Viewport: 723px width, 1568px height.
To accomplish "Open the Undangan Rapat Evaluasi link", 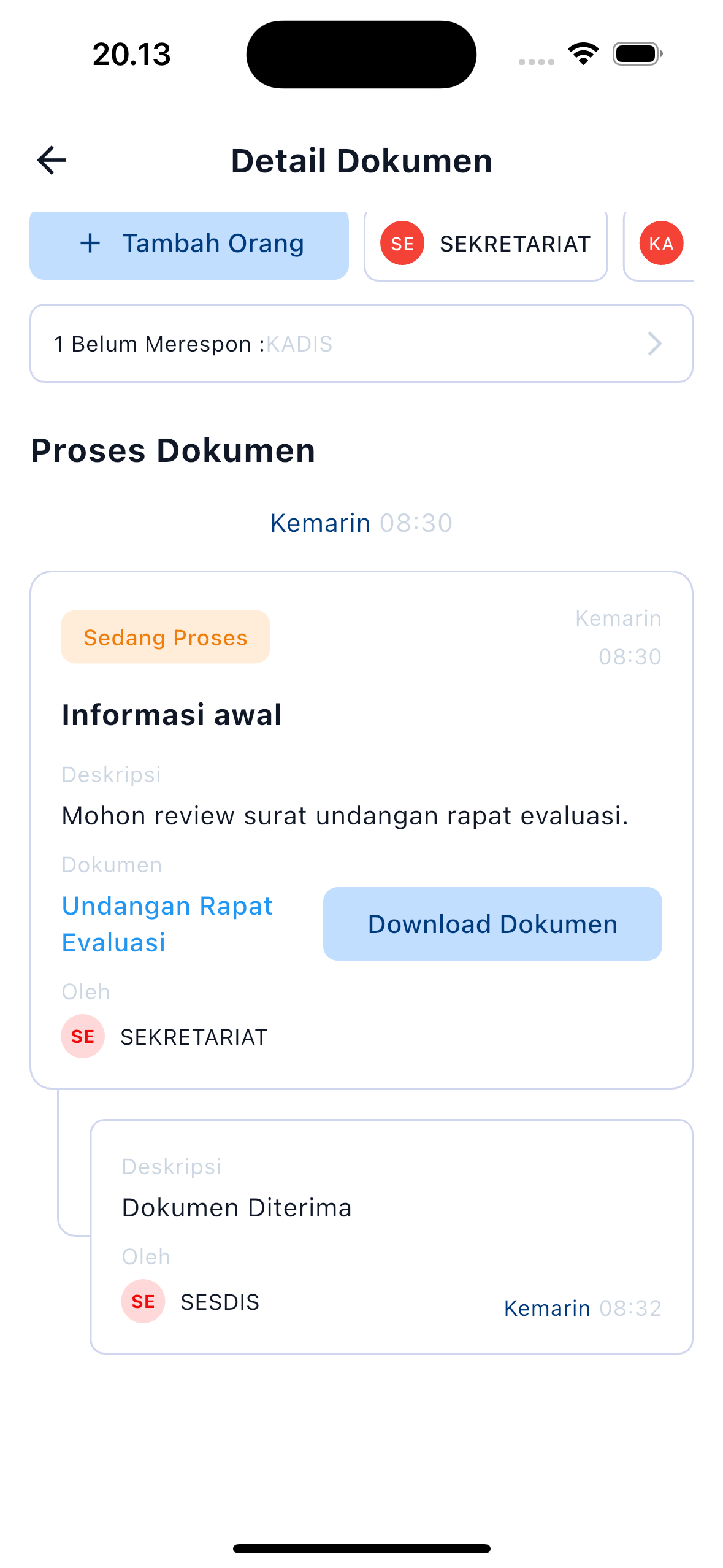I will 167,924.
